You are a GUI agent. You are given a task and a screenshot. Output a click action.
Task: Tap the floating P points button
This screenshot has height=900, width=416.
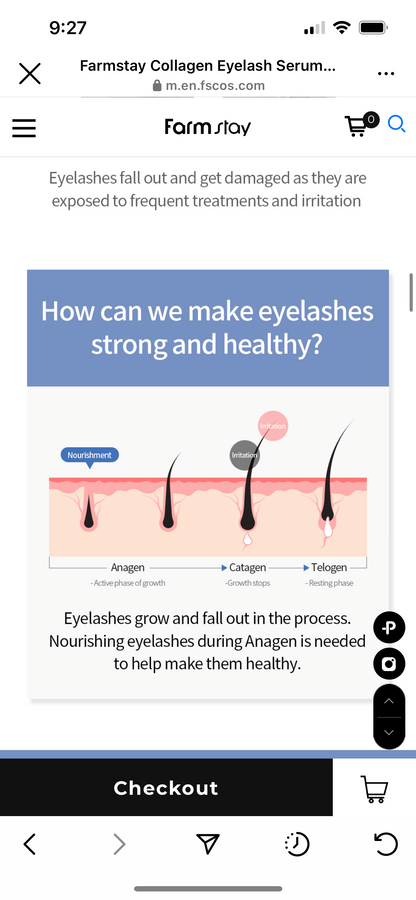tap(389, 628)
